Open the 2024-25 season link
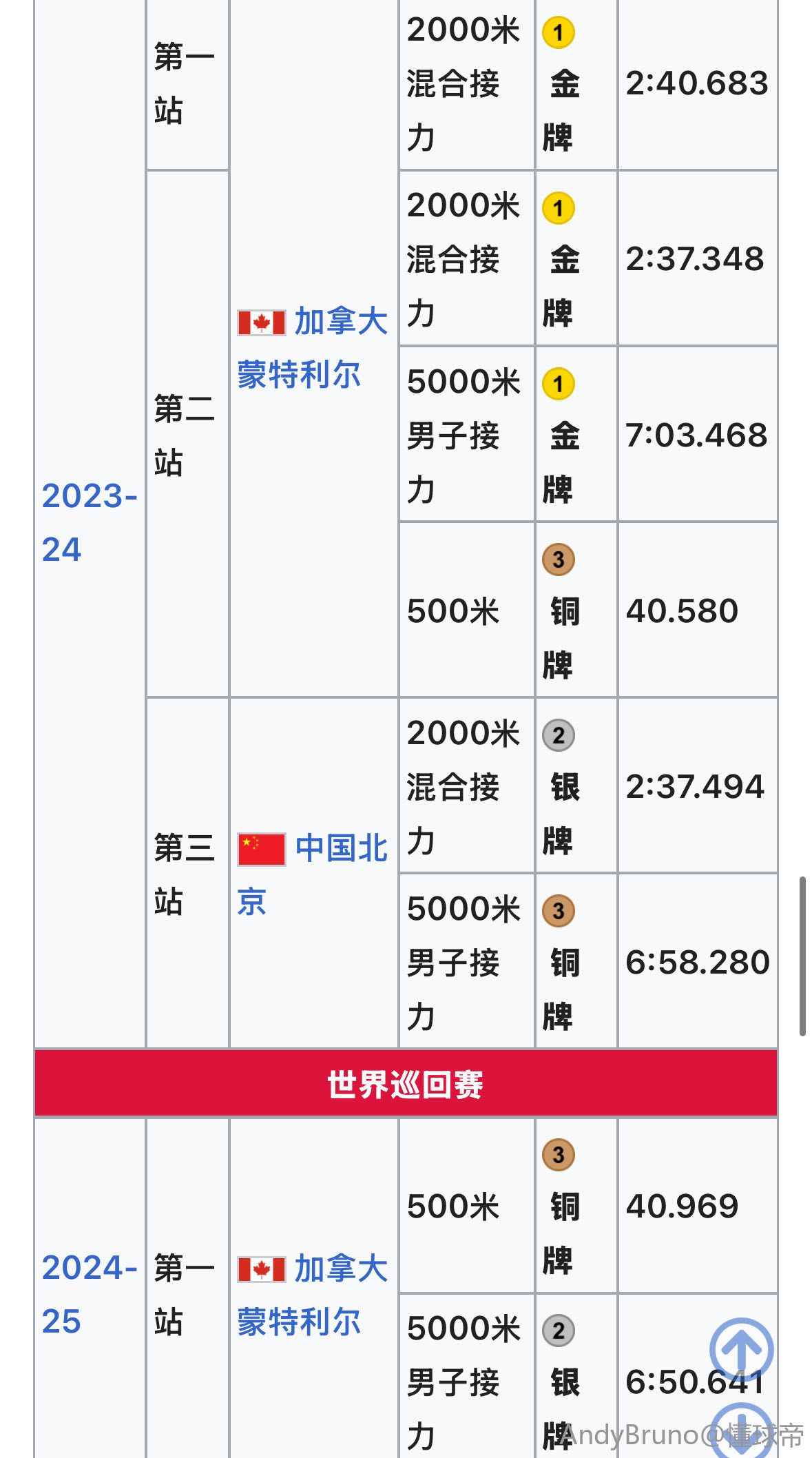 pyautogui.click(x=89, y=1293)
